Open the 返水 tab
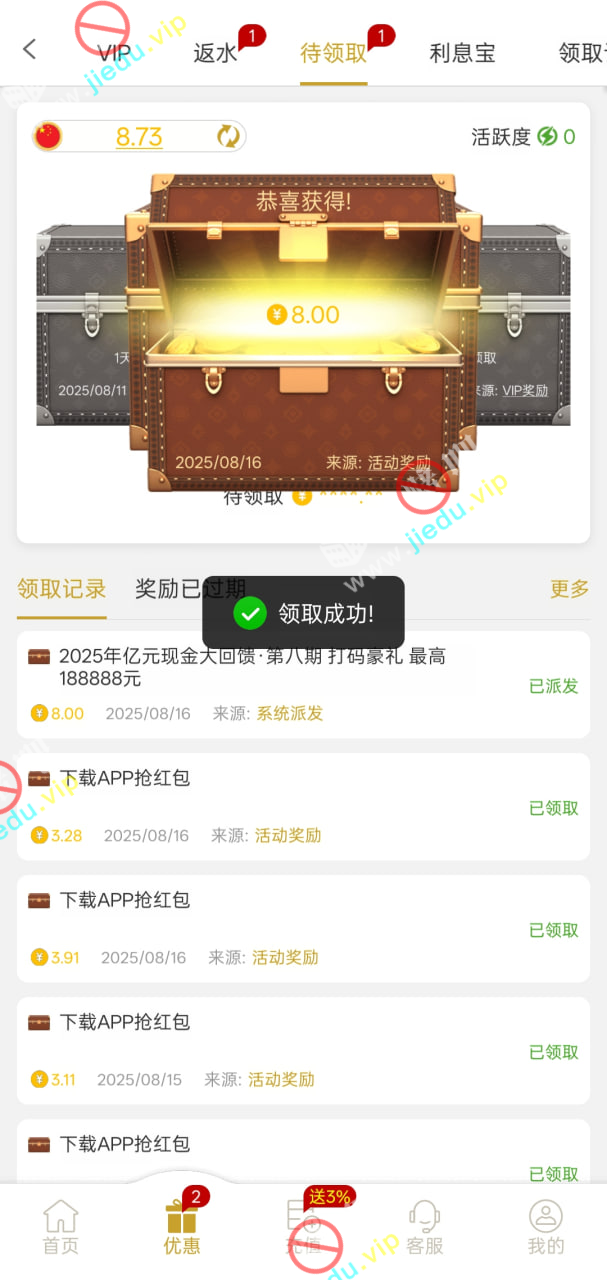Image resolution: width=607 pixels, height=1280 pixels. tap(215, 53)
